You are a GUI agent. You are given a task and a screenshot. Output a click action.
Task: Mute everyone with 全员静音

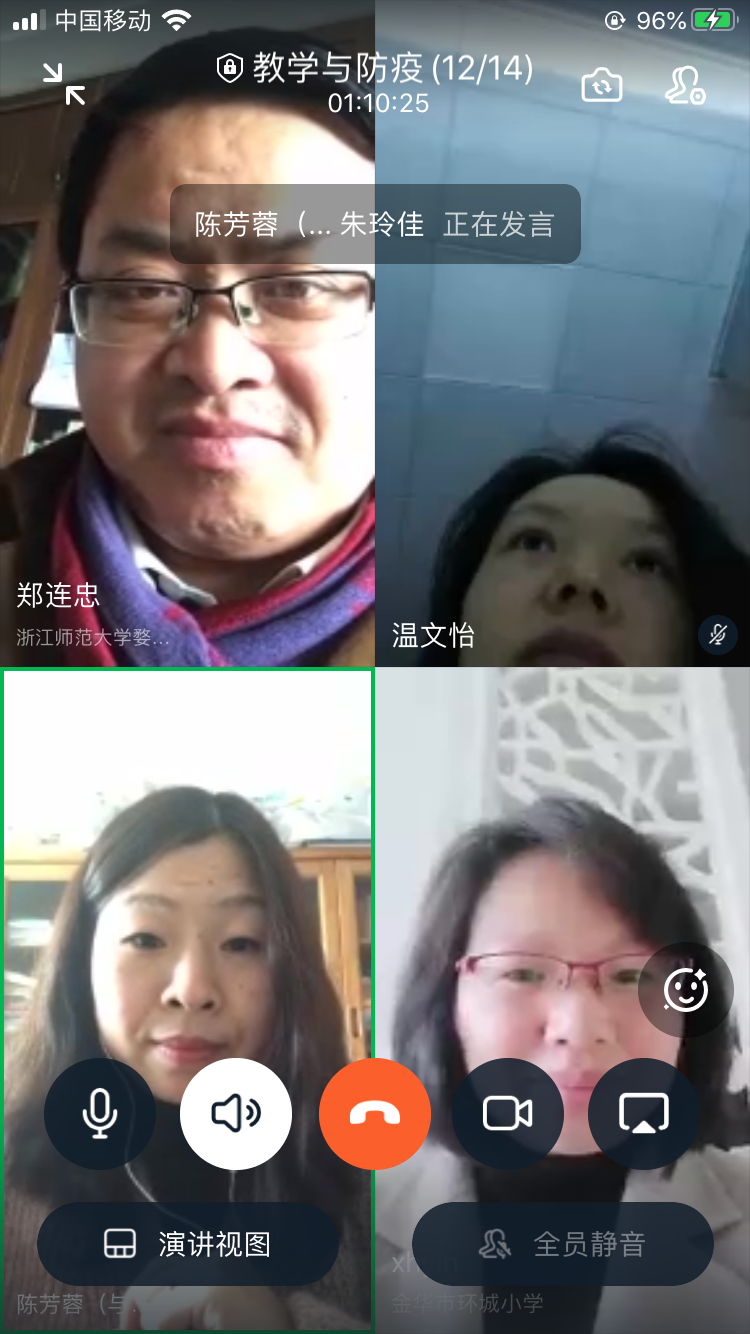[563, 1244]
